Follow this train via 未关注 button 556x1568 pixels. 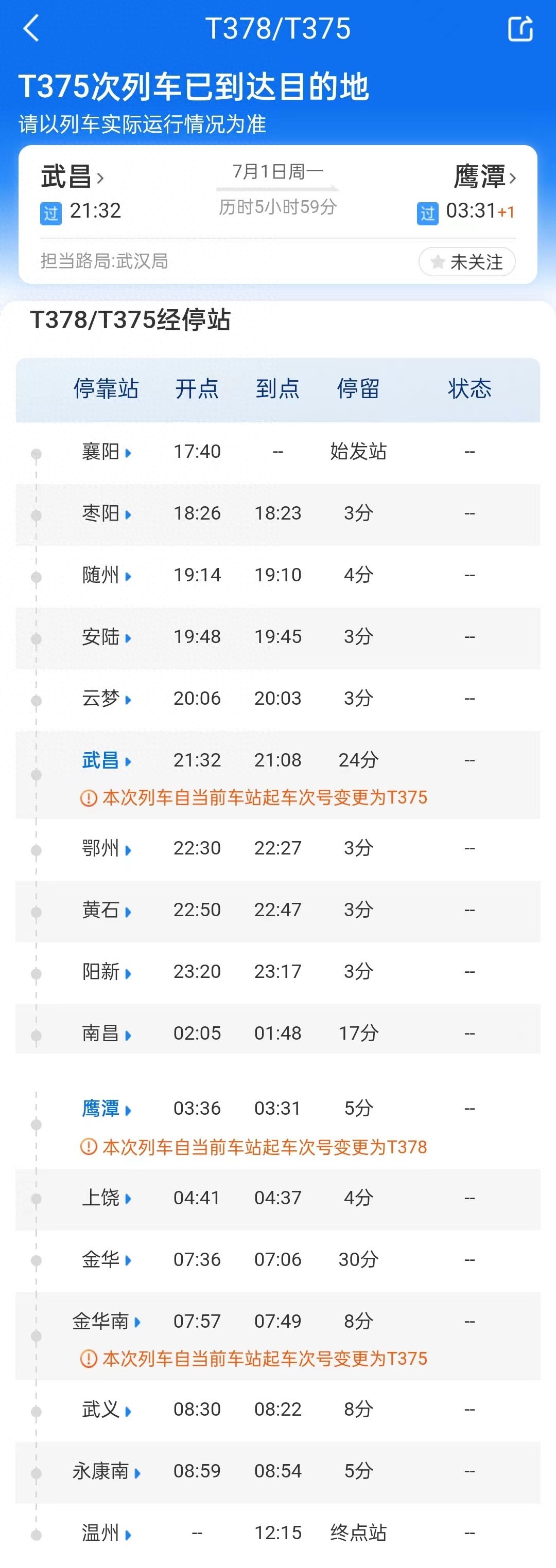tap(467, 262)
